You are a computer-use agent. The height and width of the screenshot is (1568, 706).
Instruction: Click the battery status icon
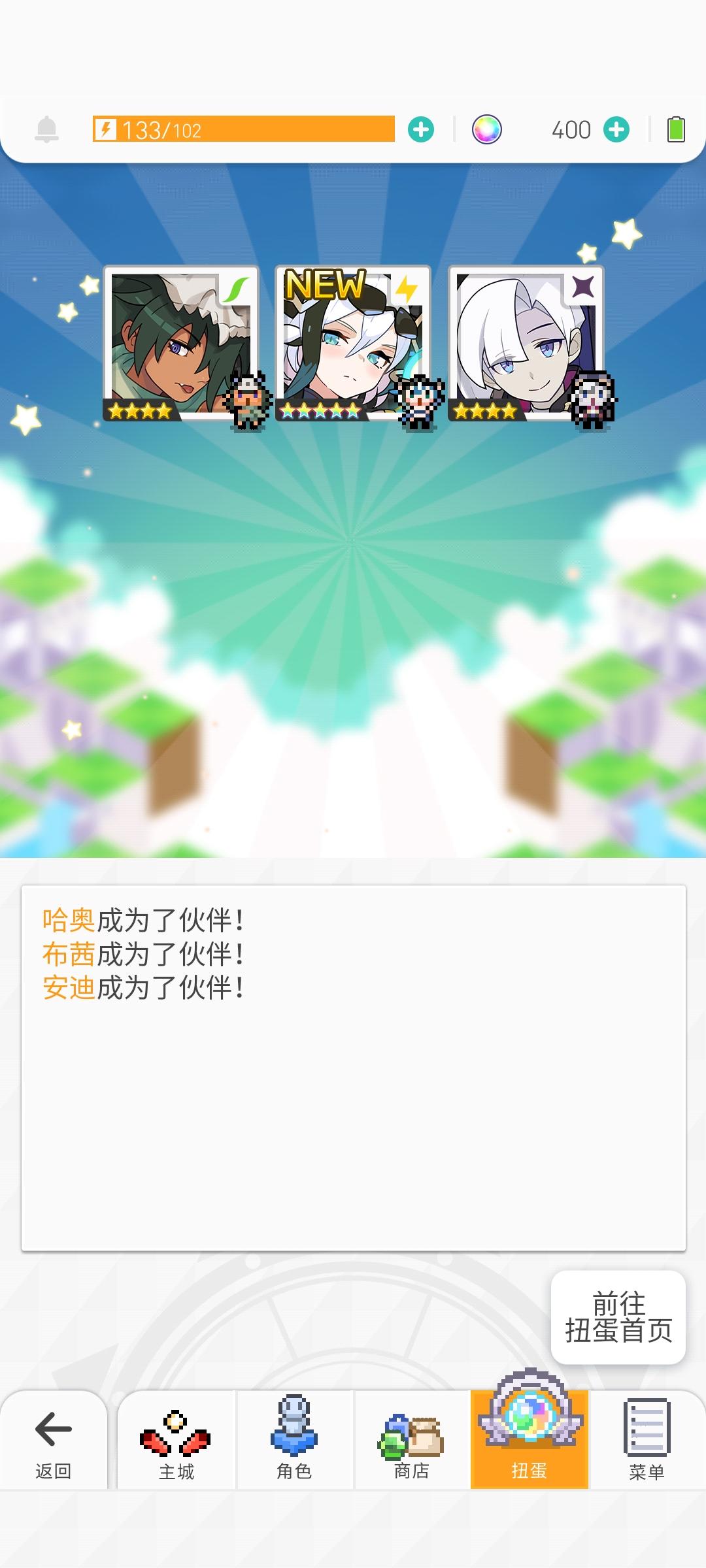pos(675,129)
